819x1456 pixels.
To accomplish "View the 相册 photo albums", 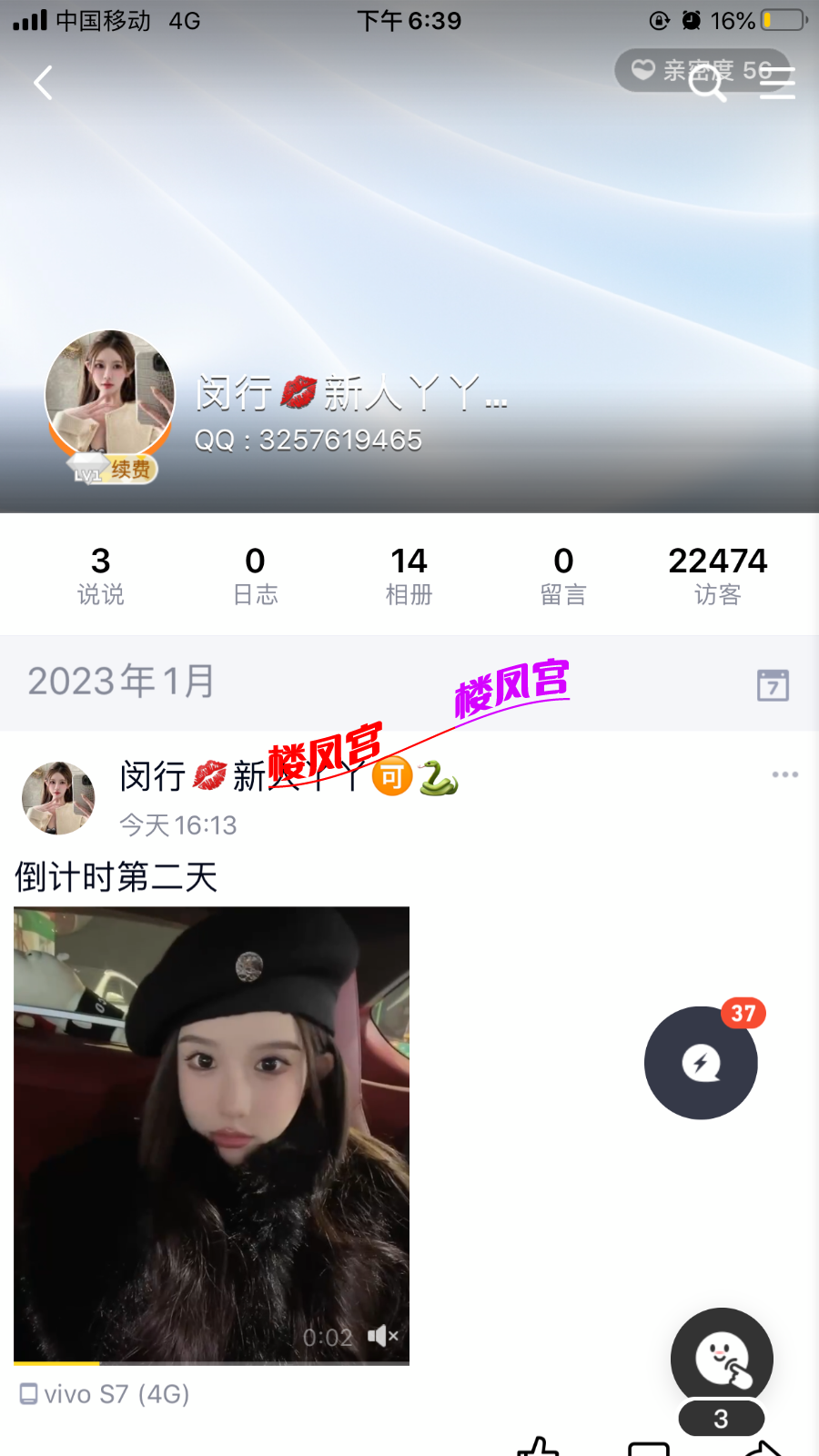I will pyautogui.click(x=409, y=575).
